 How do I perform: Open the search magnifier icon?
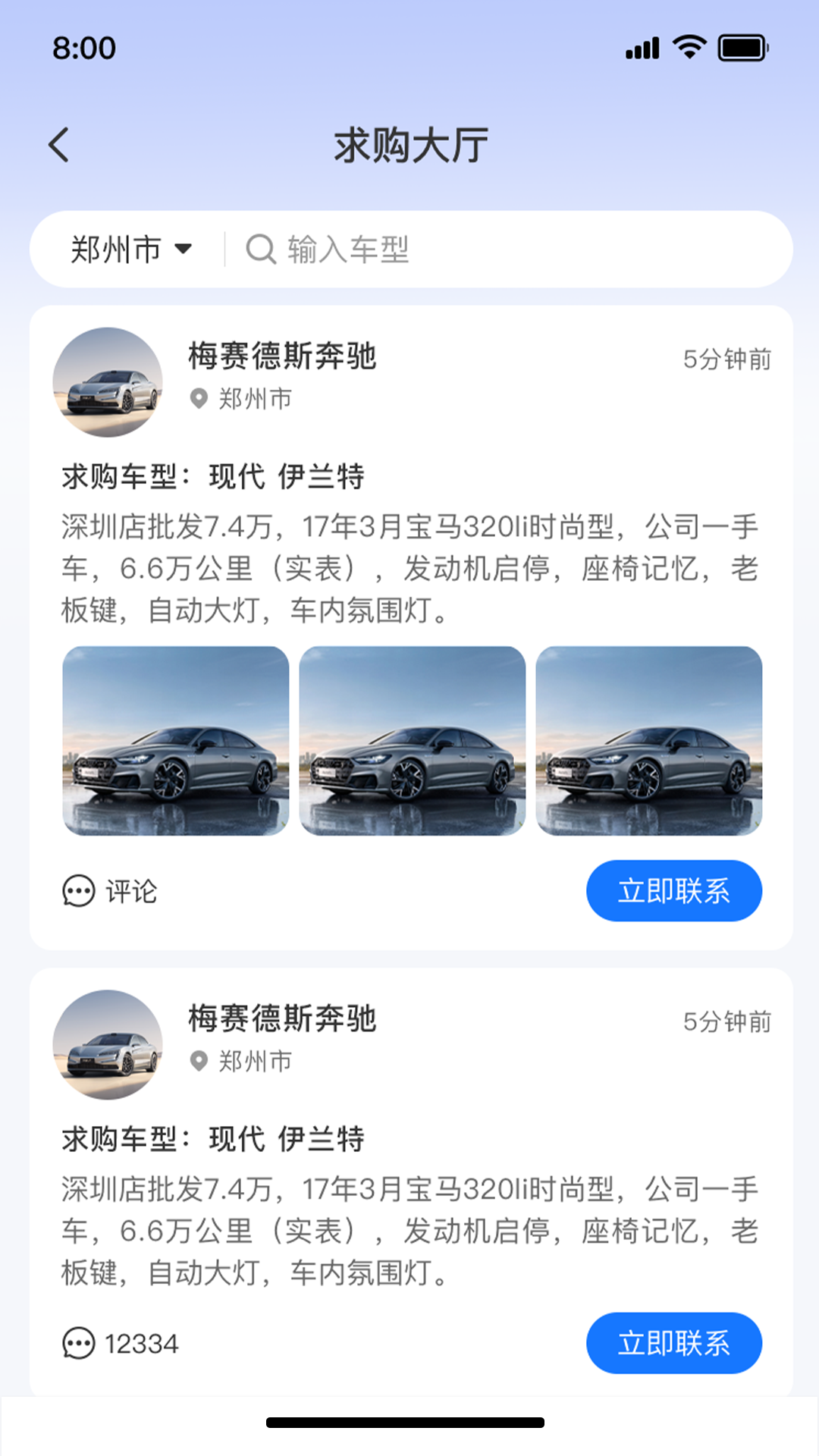261,249
